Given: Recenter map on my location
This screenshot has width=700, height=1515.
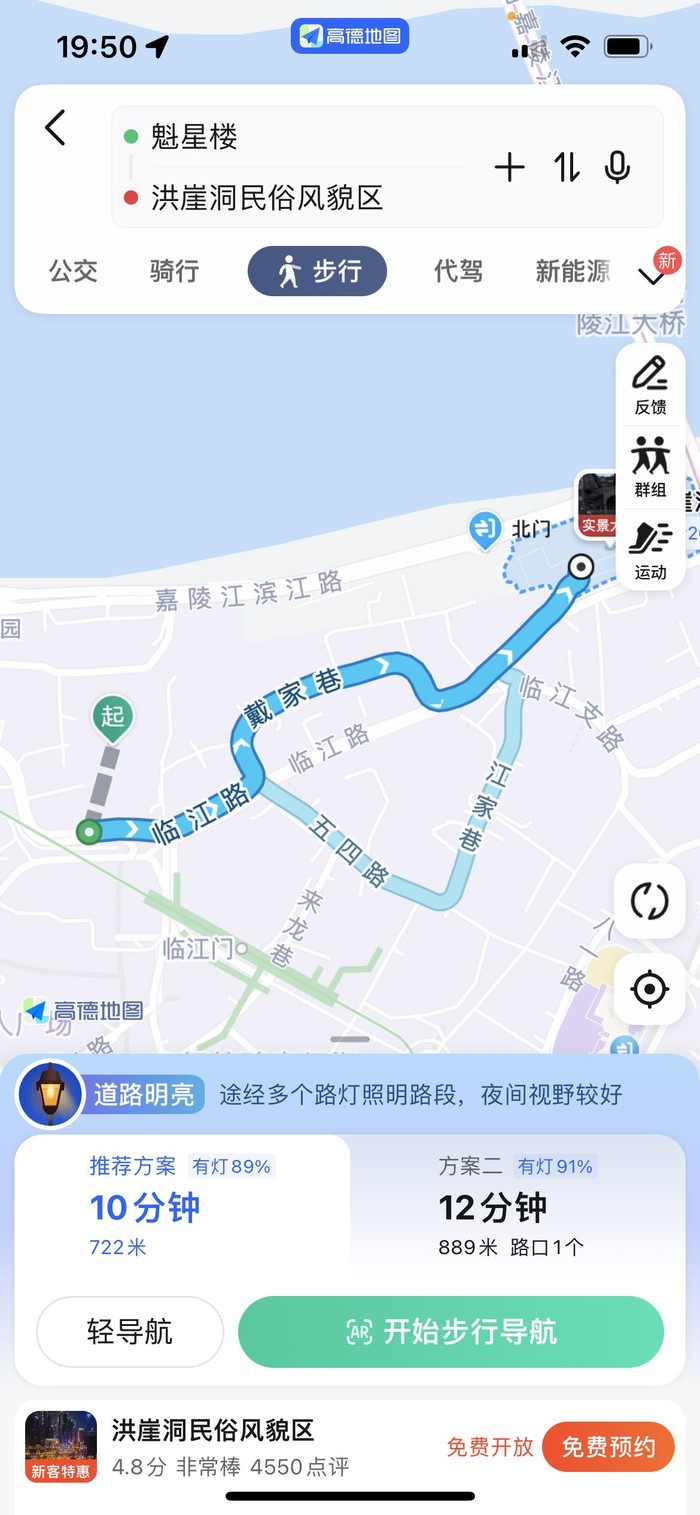Looking at the screenshot, I should pyautogui.click(x=650, y=989).
